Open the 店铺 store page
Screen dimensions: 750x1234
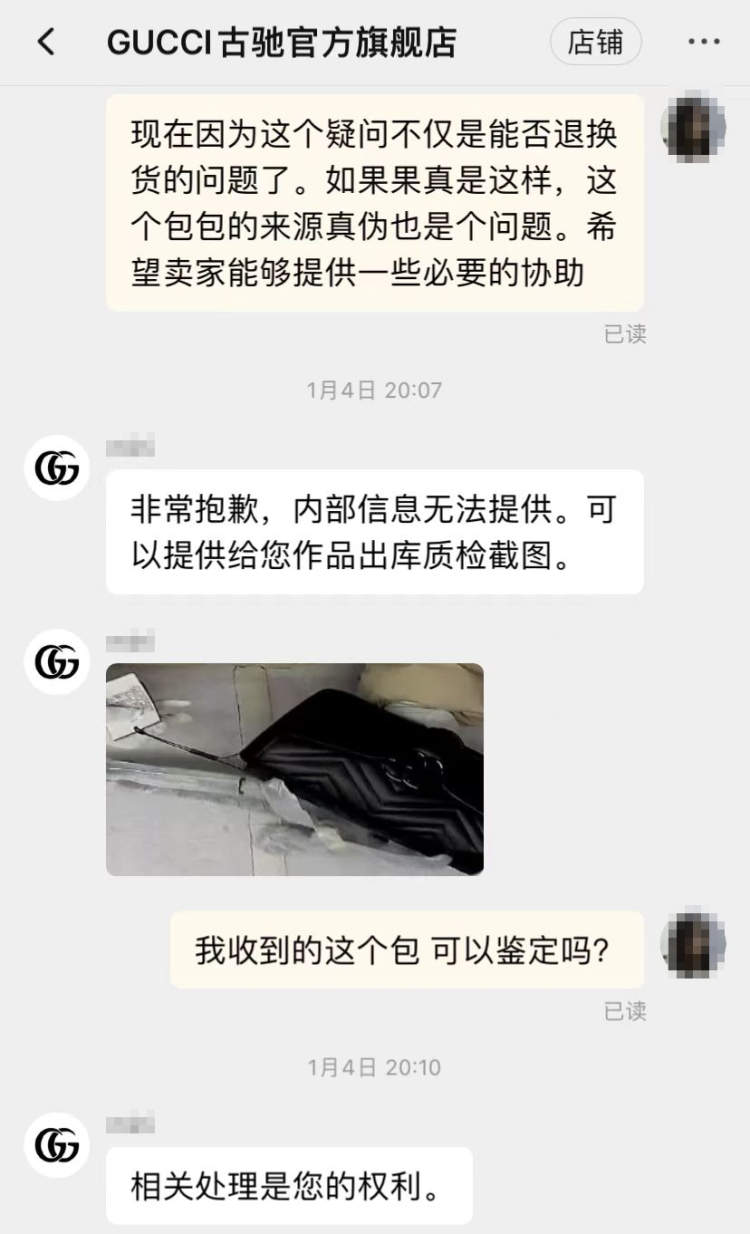coord(595,43)
